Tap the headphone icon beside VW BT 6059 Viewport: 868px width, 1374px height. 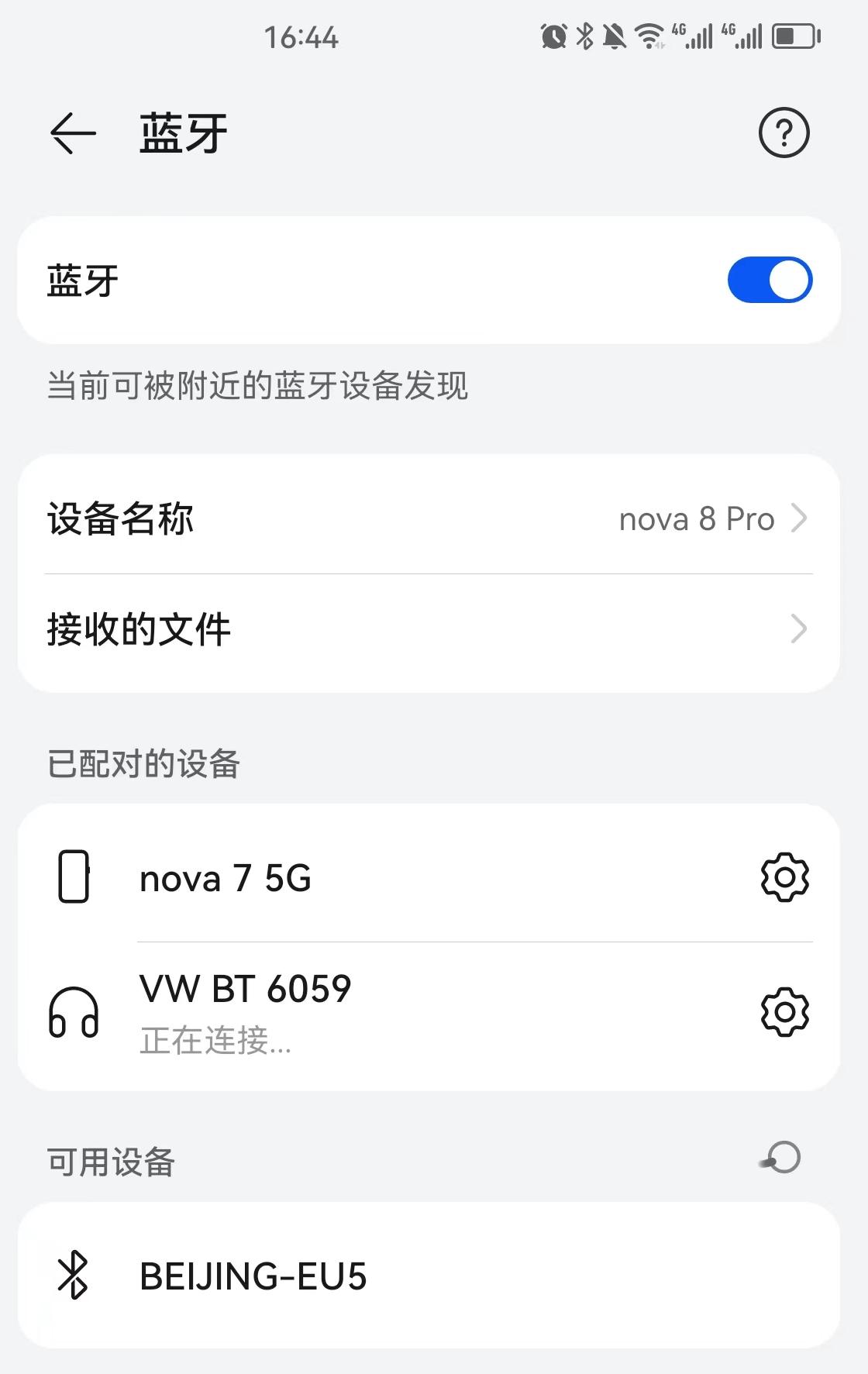pyautogui.click(x=74, y=1013)
